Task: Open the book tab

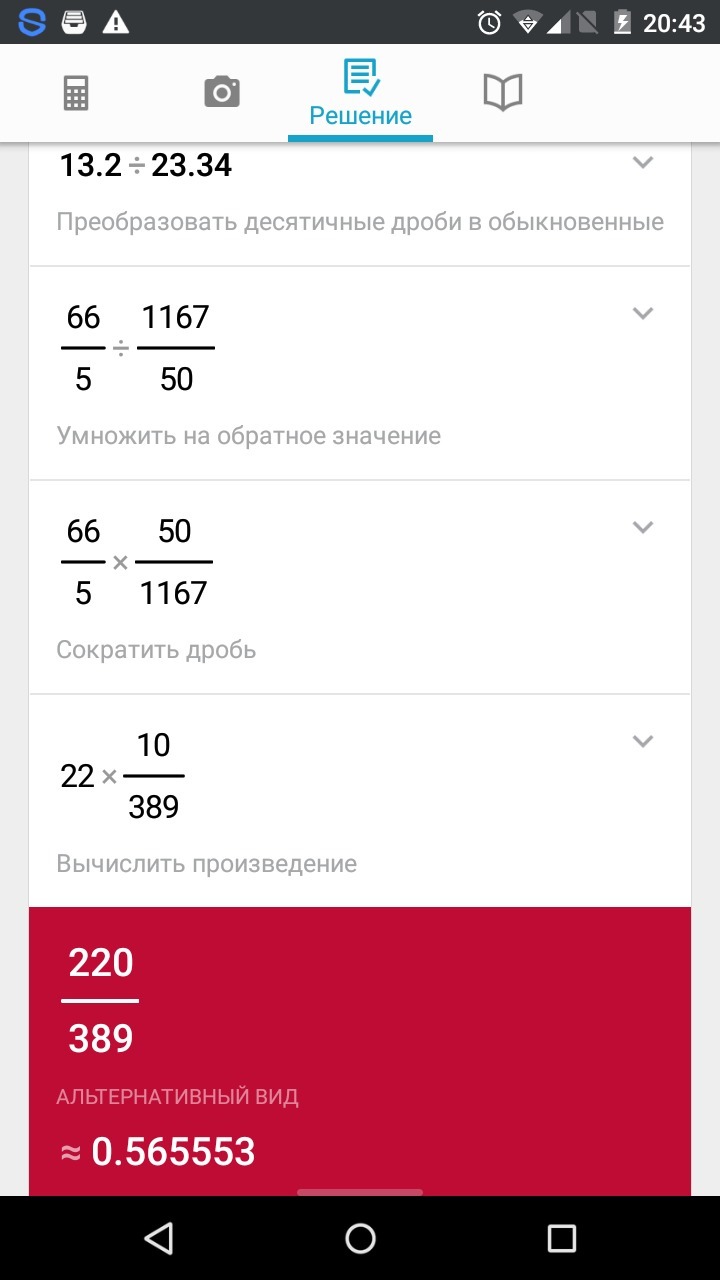Action: point(502,94)
